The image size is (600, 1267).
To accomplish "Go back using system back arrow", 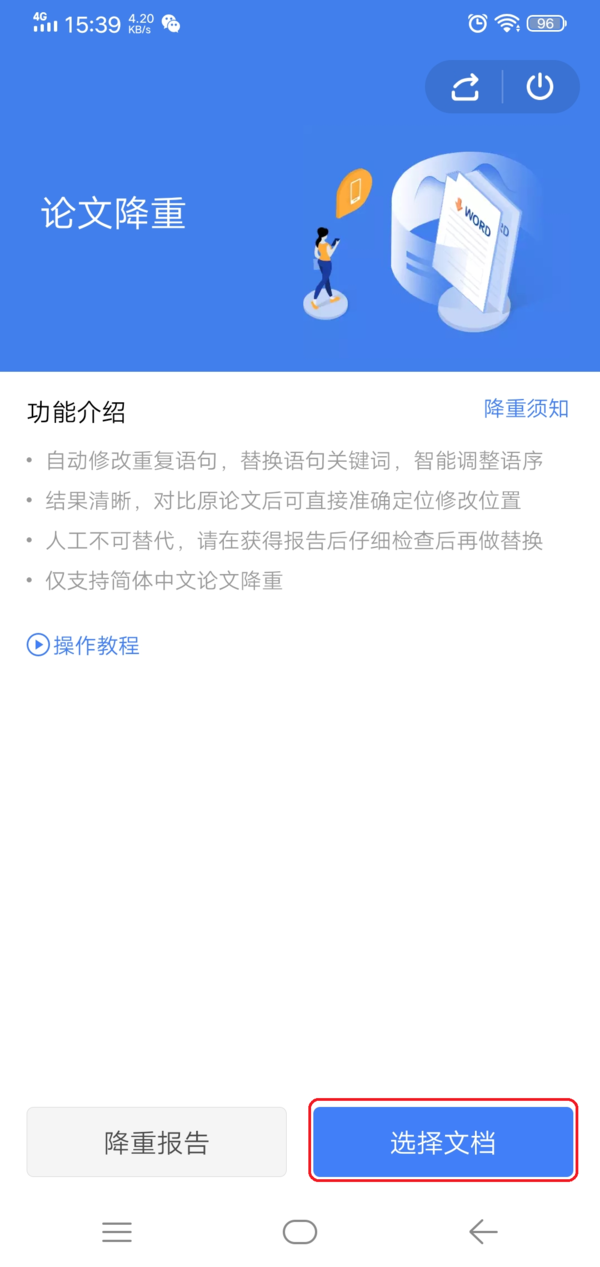I will (483, 1232).
